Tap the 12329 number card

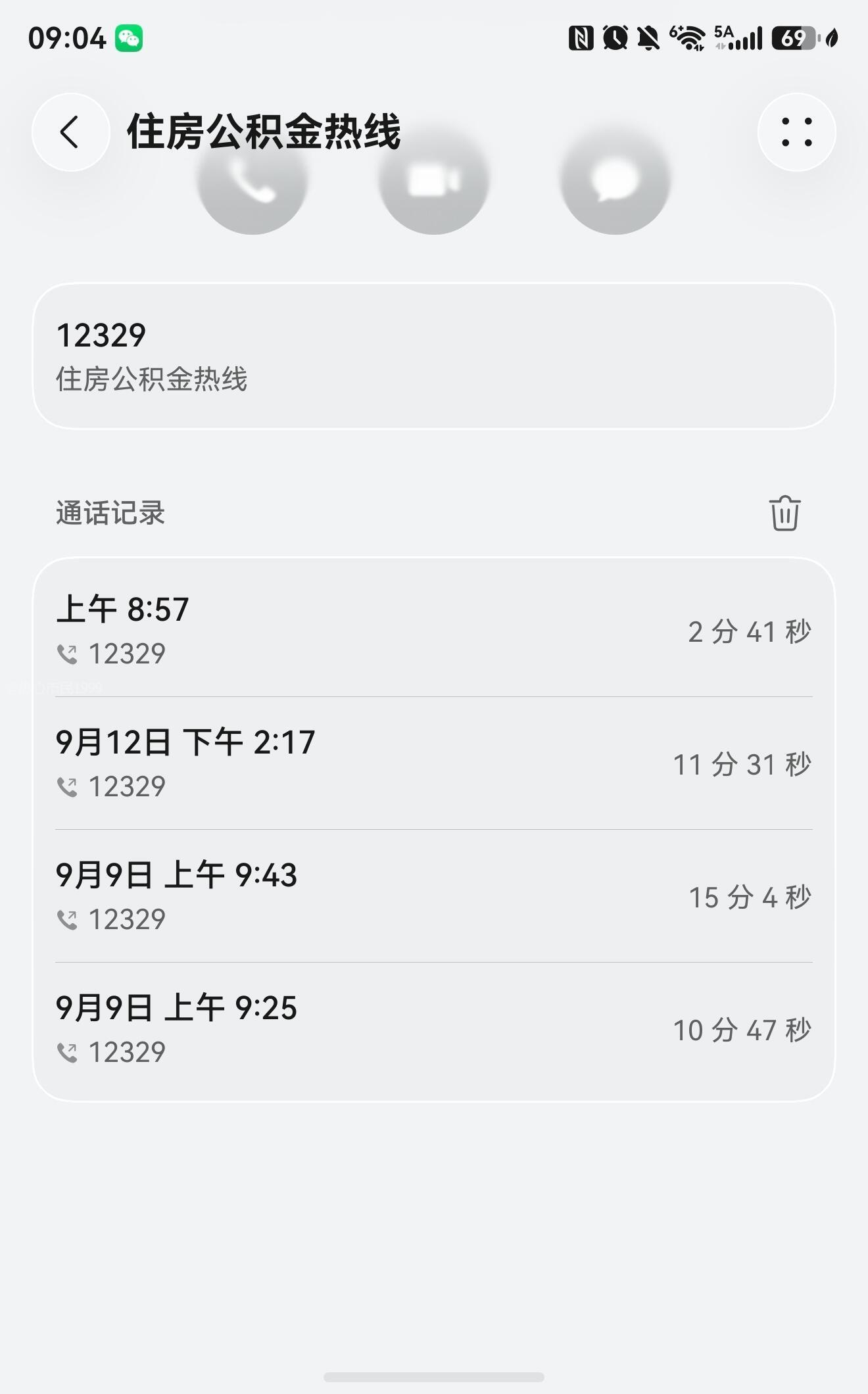434,356
